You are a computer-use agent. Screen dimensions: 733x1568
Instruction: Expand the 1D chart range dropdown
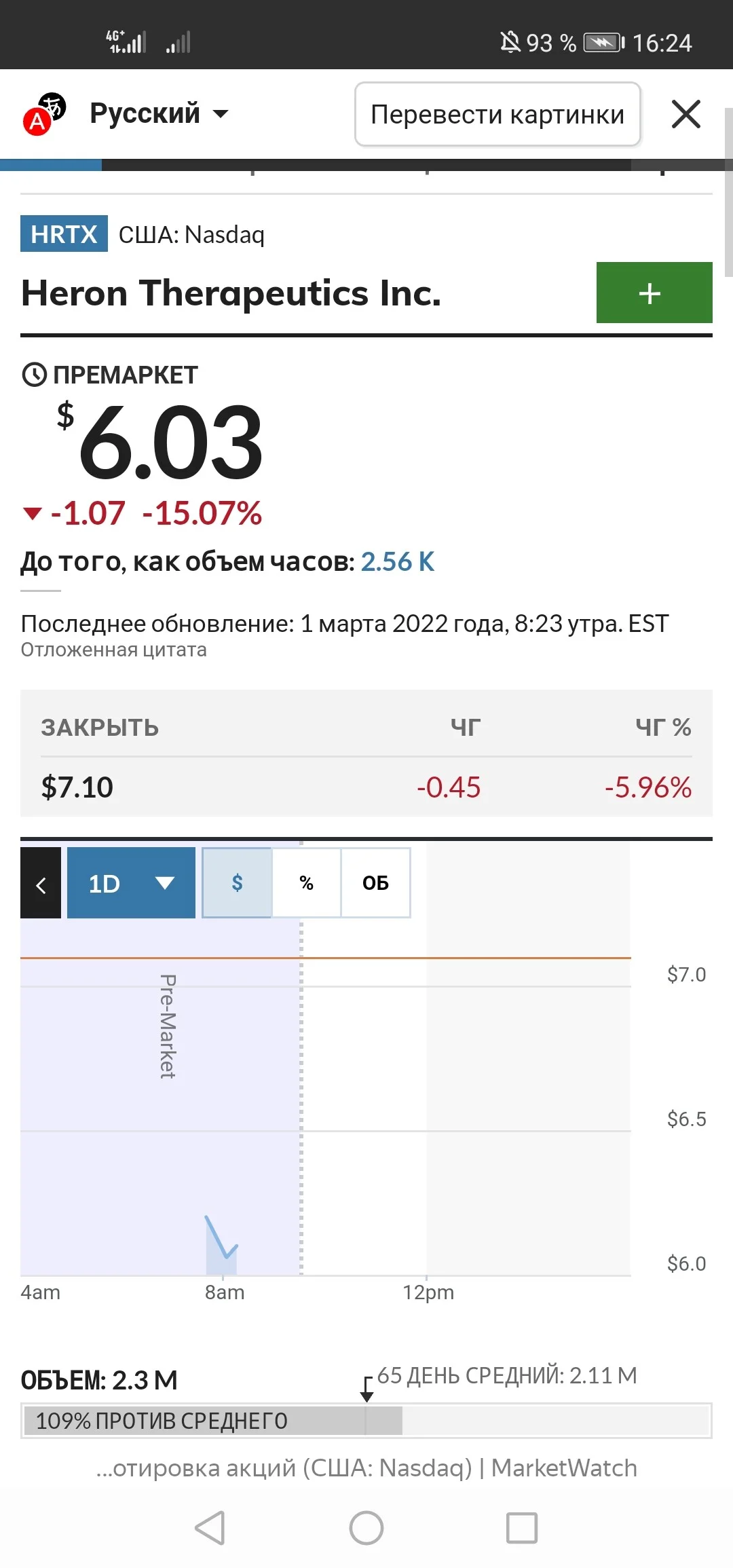click(x=131, y=882)
